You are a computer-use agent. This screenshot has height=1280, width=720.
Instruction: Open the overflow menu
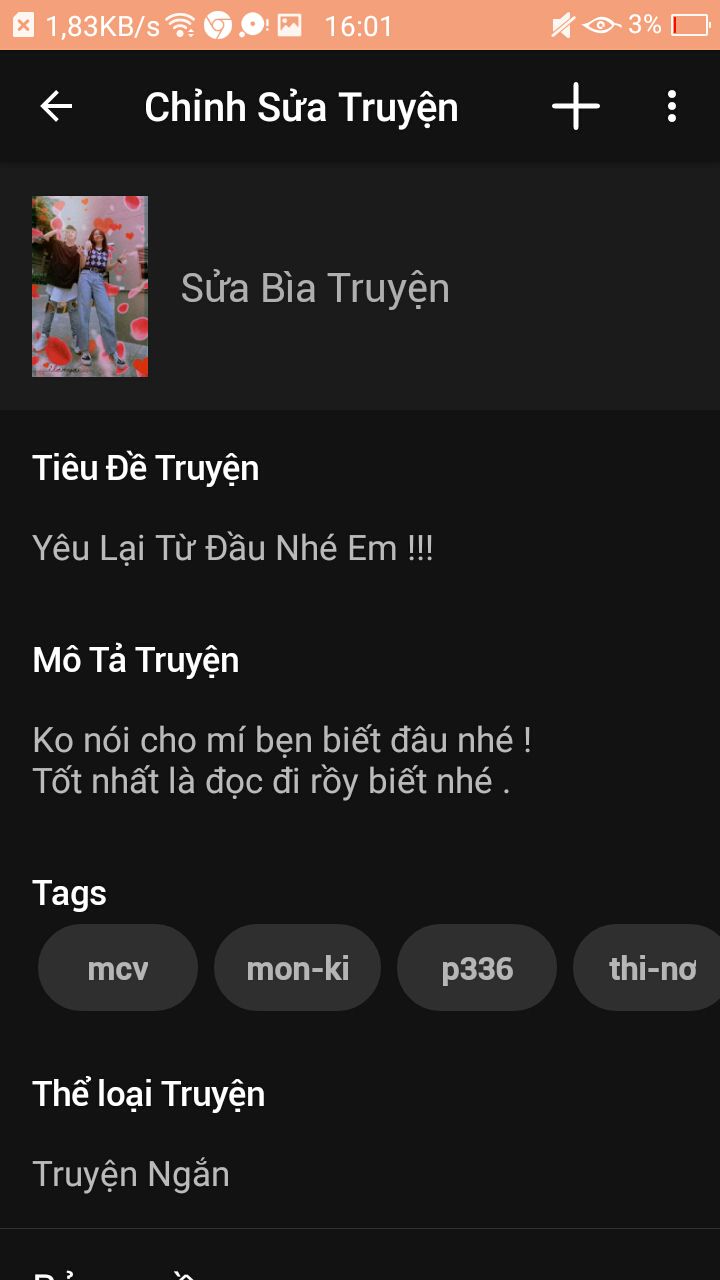click(x=672, y=107)
